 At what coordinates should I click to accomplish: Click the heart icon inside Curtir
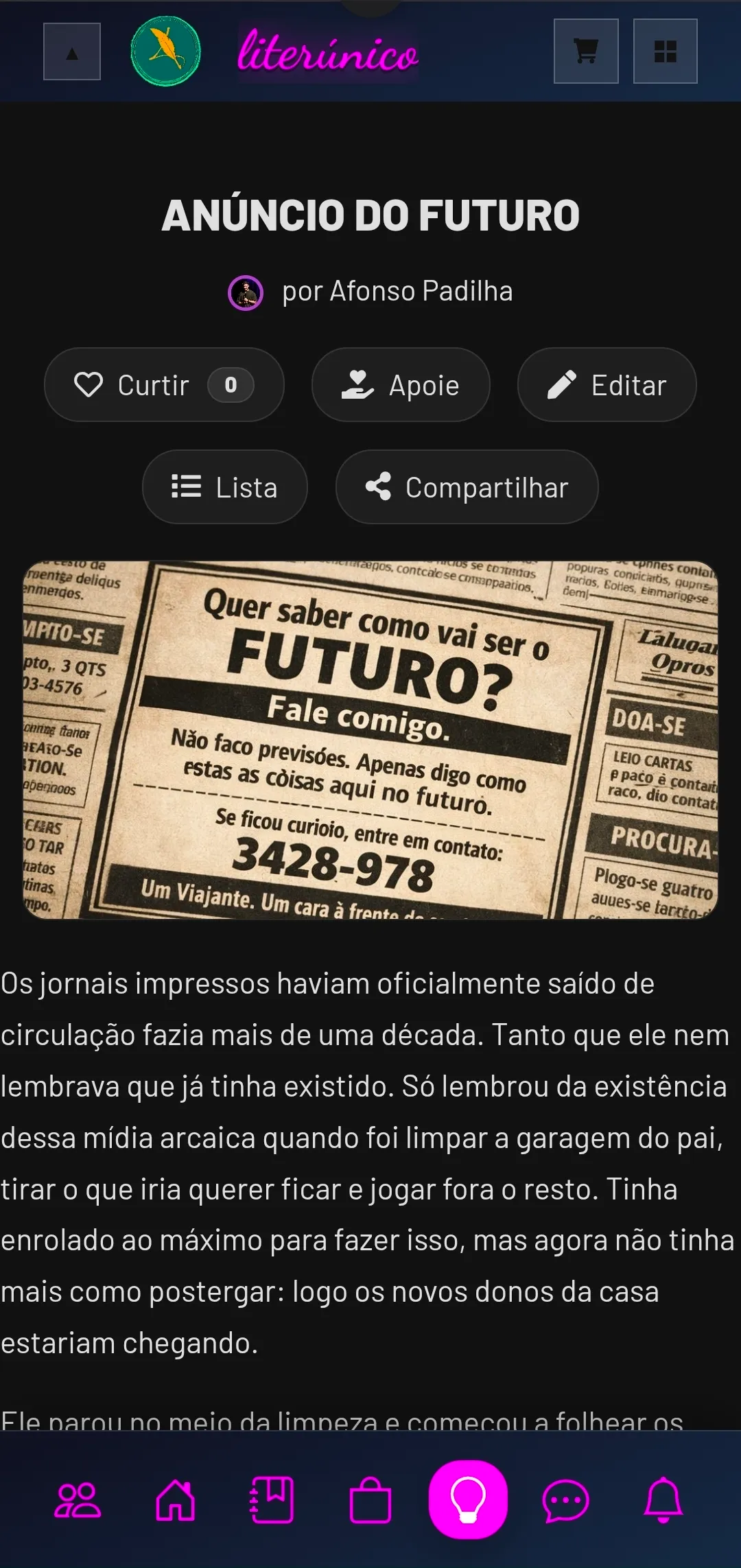[90, 384]
